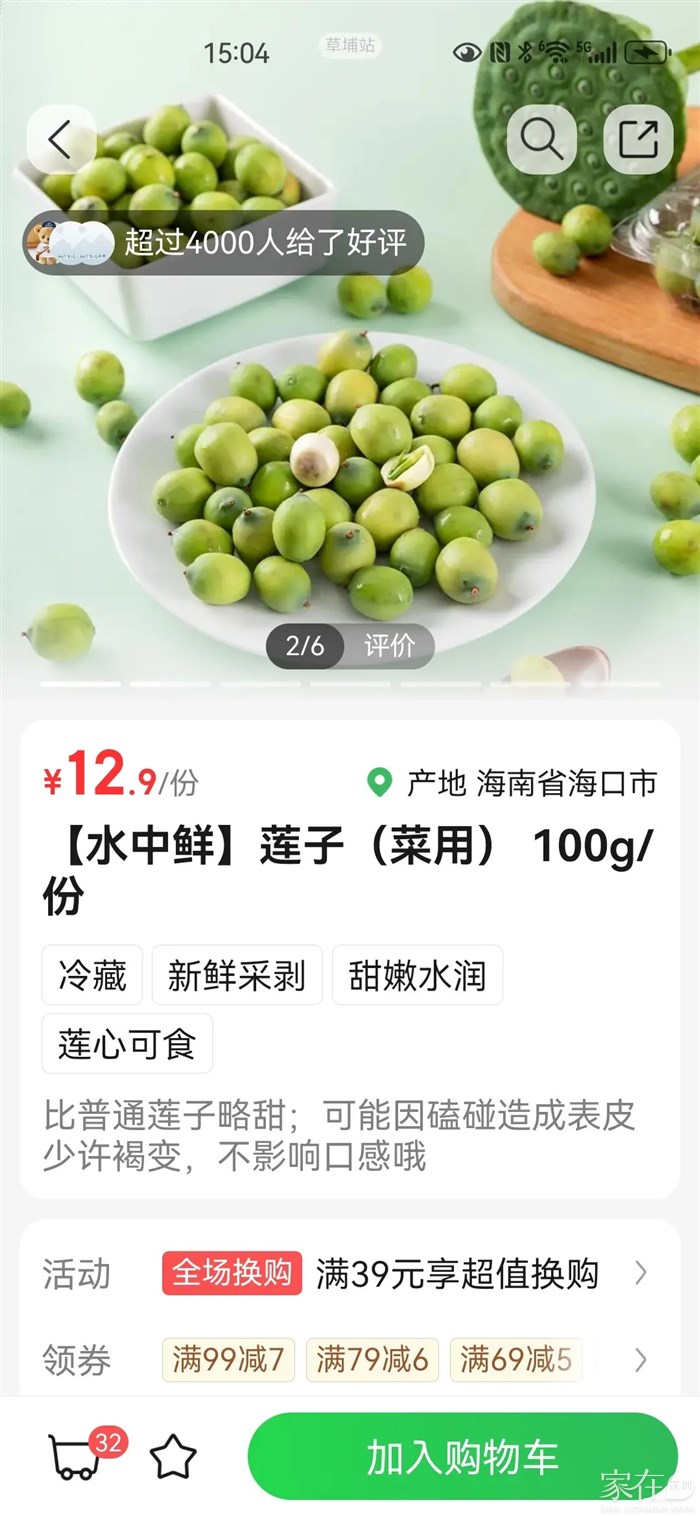Screen dimensions: 700x1516
Task: Open the shopping cart with 32 items
Action: pos(77,1457)
